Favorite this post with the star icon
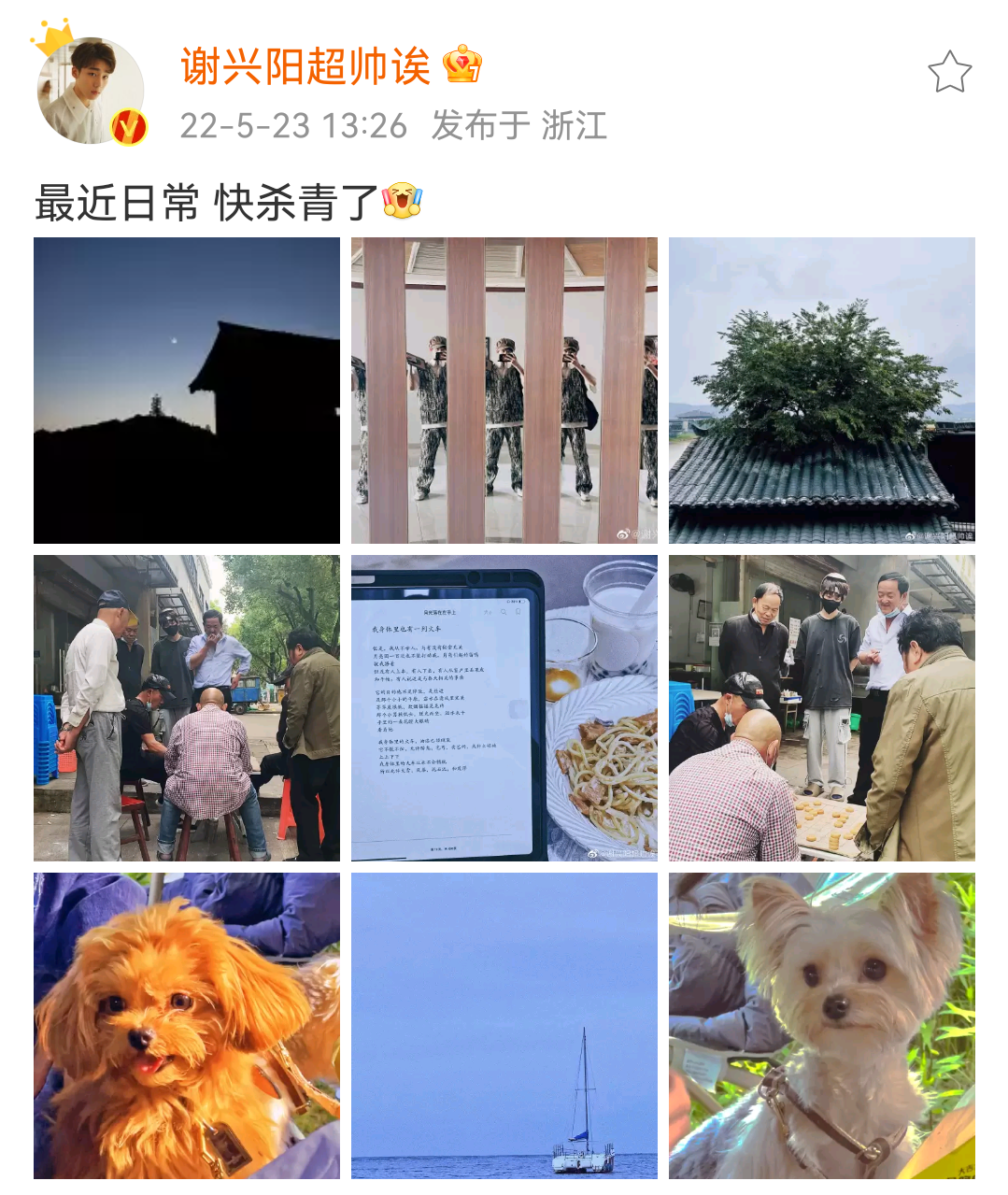 949,73
